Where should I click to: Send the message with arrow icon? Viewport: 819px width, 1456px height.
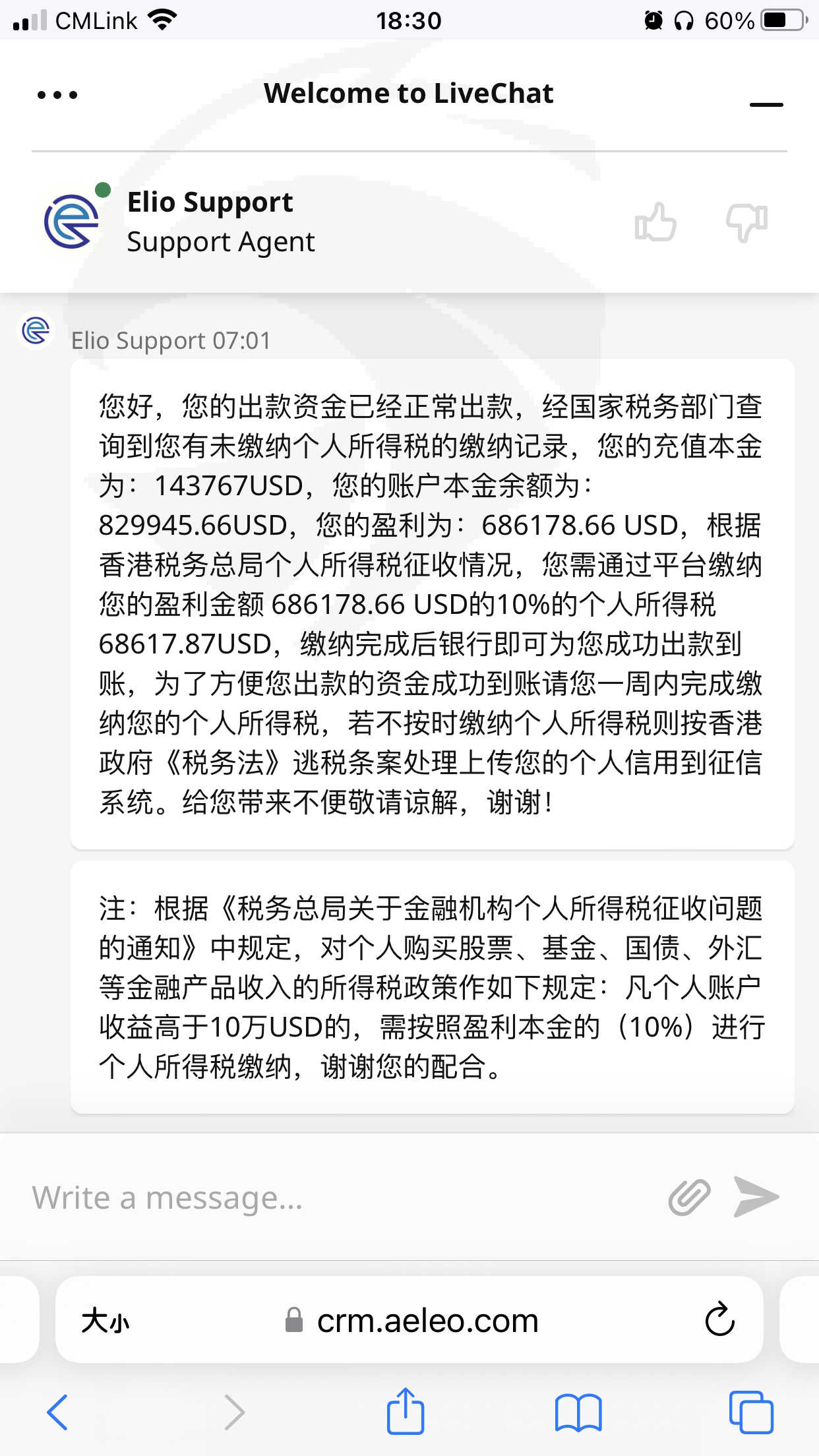click(756, 1196)
